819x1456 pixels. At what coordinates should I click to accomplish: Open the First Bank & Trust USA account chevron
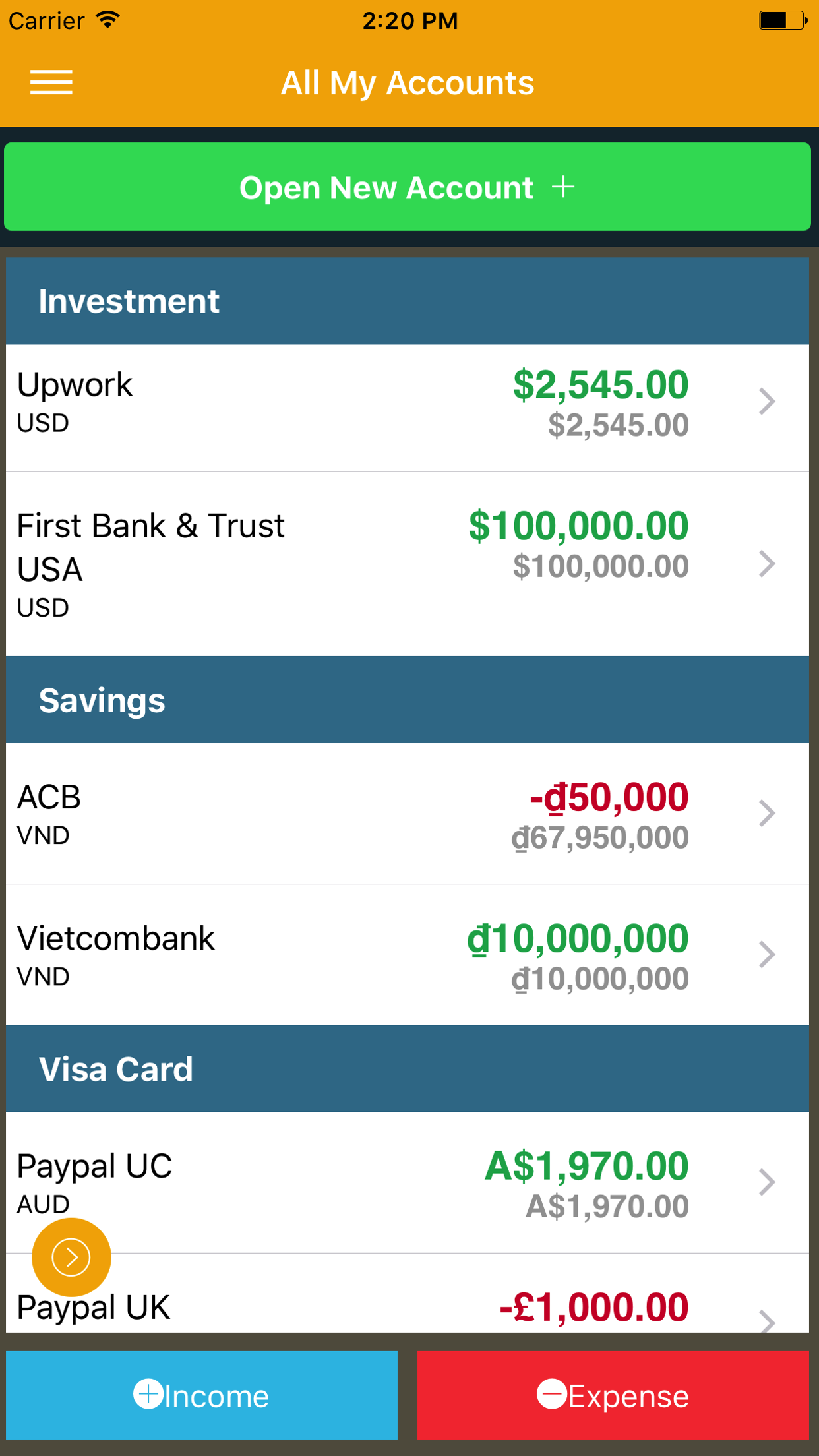pos(767,564)
